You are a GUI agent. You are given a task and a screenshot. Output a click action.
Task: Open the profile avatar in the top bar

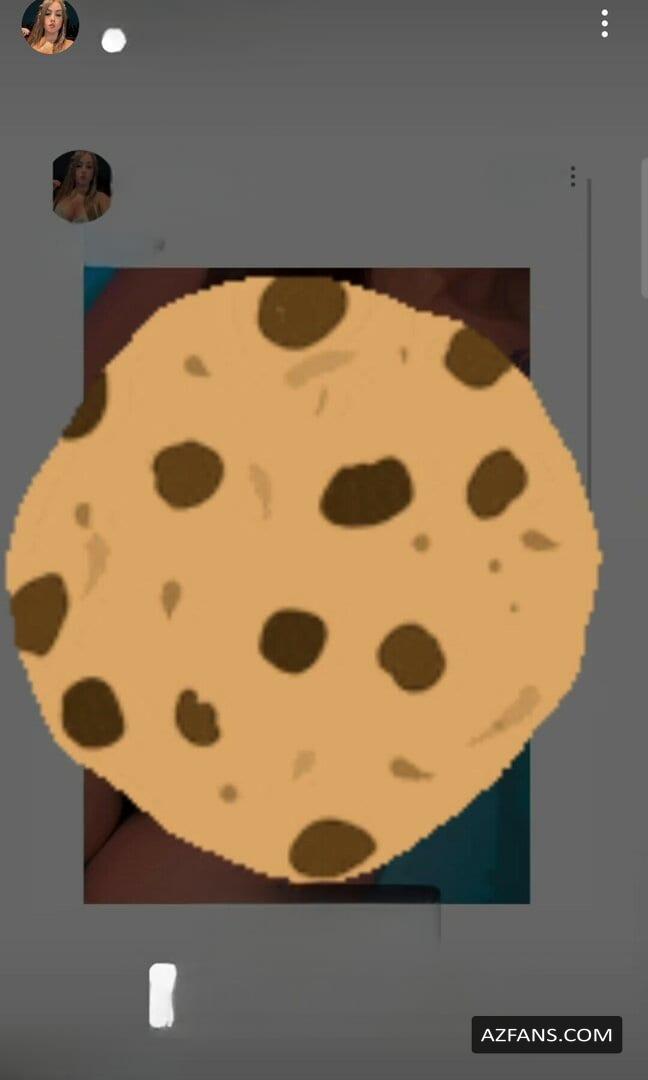click(x=50, y=25)
